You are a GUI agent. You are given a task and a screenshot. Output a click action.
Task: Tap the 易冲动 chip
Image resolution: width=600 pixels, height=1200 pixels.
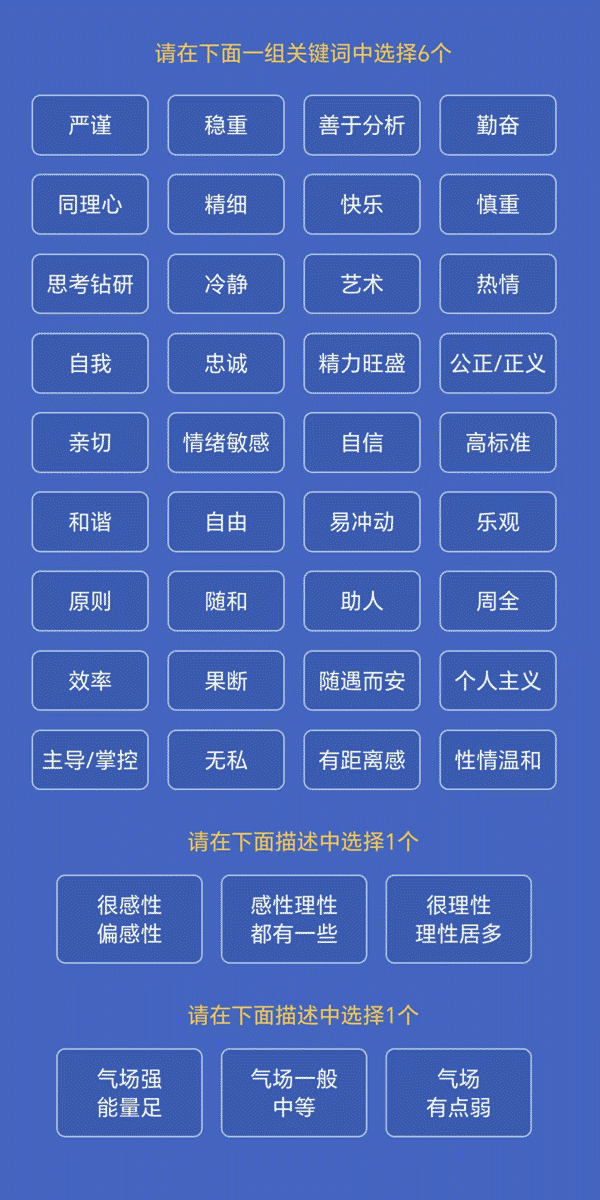[362, 522]
